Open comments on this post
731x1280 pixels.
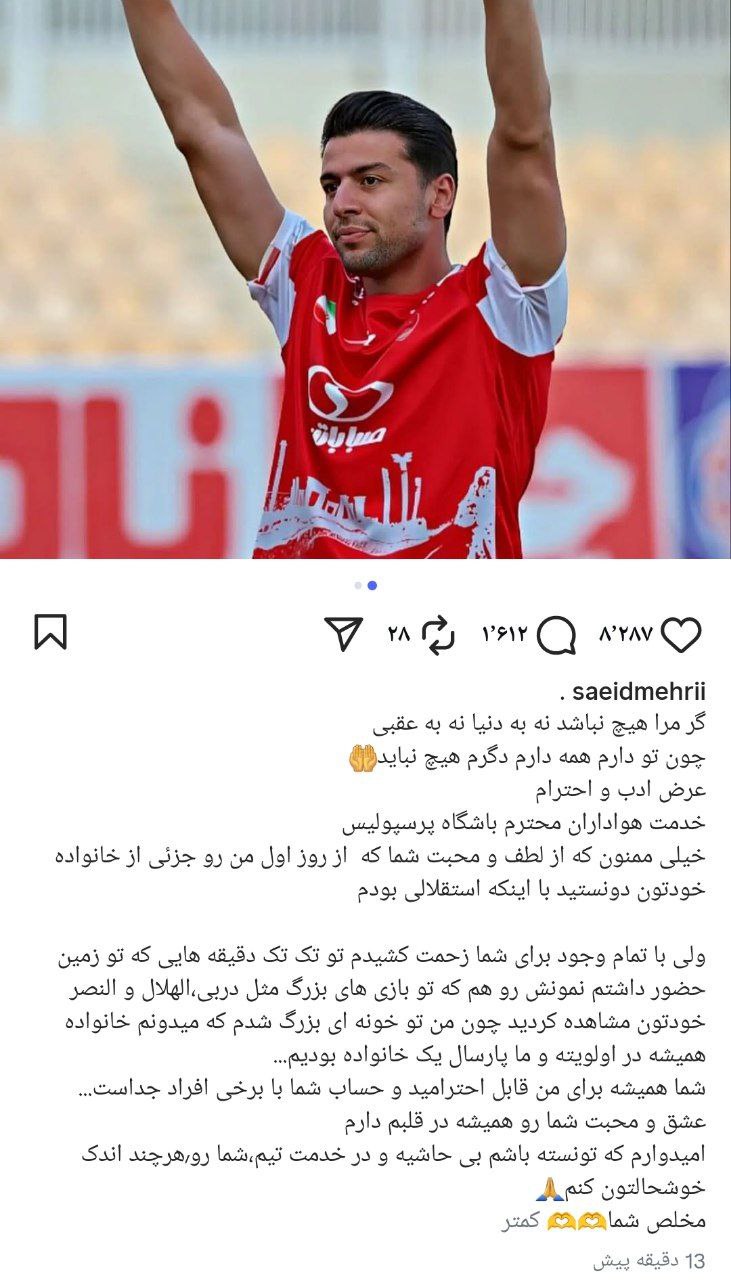556,634
